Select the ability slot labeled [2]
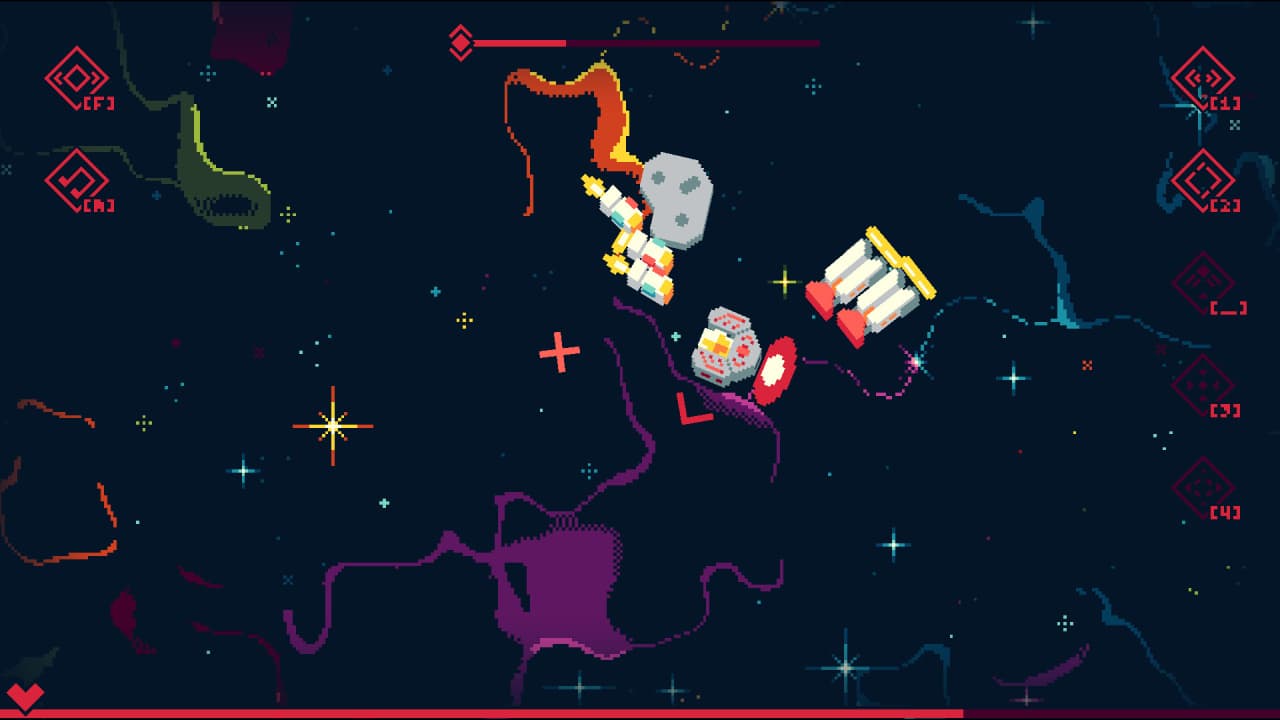Viewport: 1280px width, 720px height. click(1203, 180)
